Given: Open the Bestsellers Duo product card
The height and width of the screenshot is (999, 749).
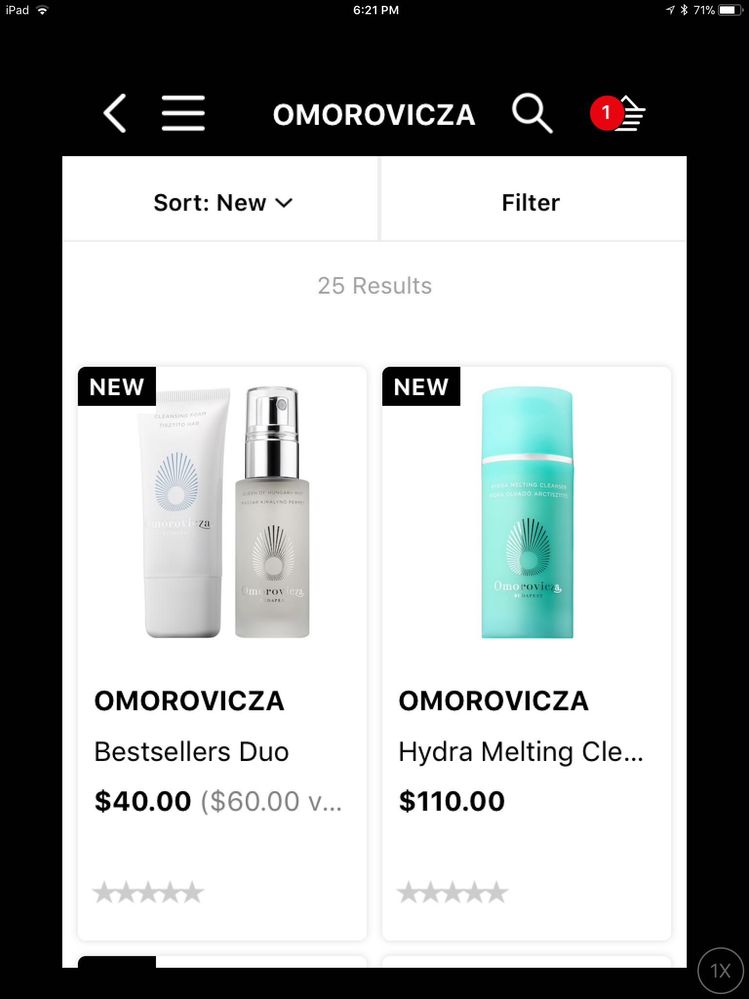Looking at the screenshot, I should pyautogui.click(x=222, y=650).
